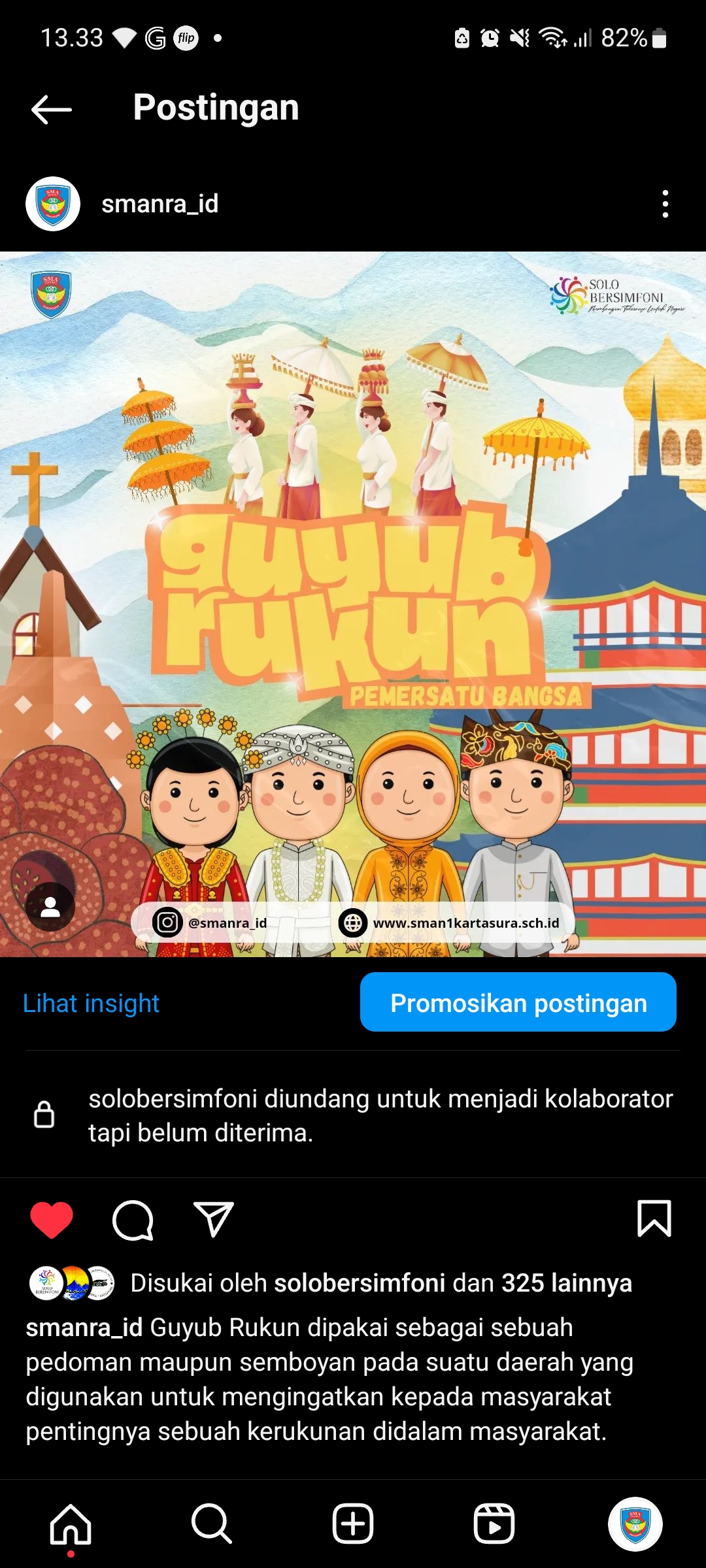Tap Promosikan postingan button
Image resolution: width=706 pixels, height=1568 pixels.
click(518, 1002)
